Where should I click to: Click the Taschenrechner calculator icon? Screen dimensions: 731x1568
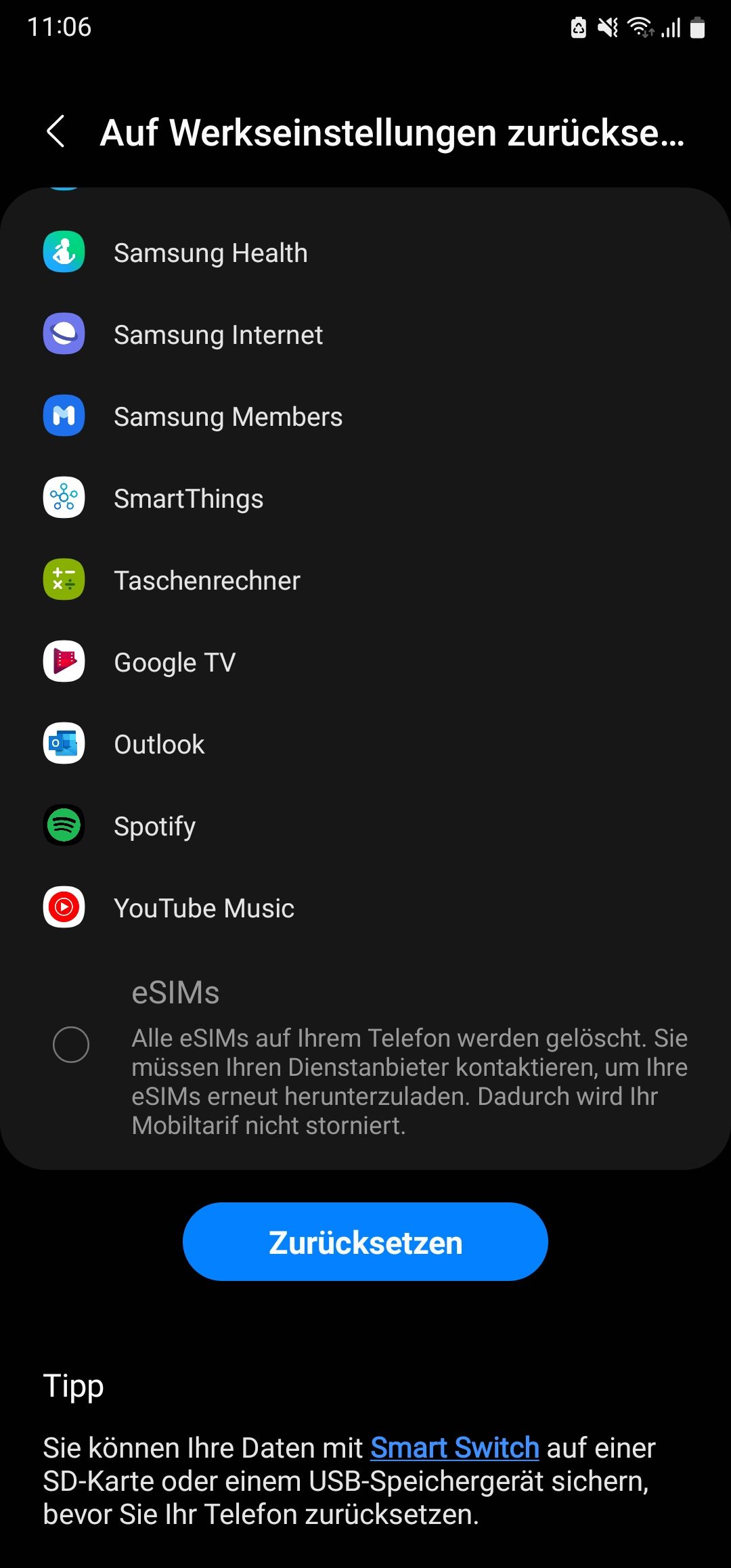(x=63, y=580)
